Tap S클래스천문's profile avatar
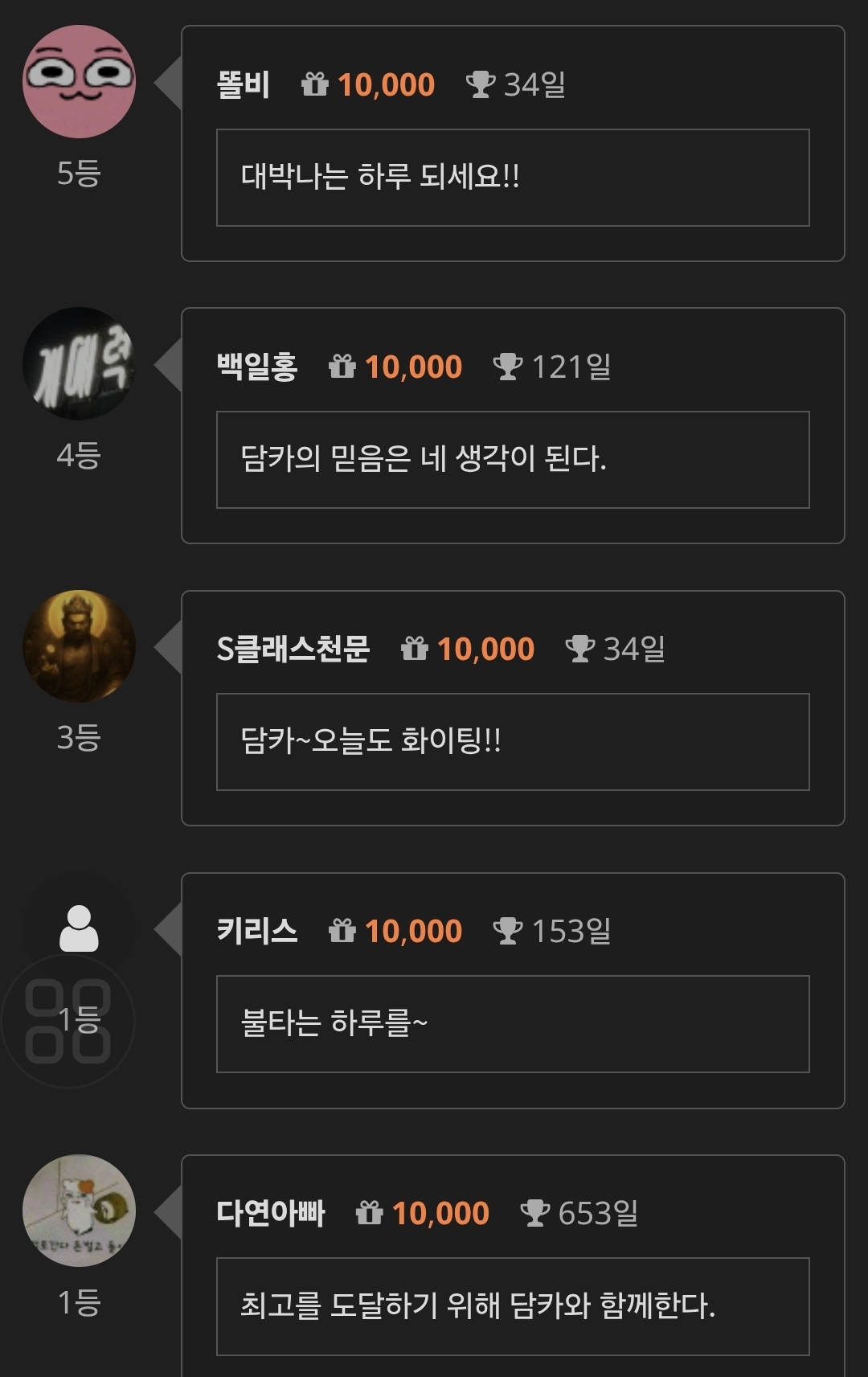 click(79, 646)
